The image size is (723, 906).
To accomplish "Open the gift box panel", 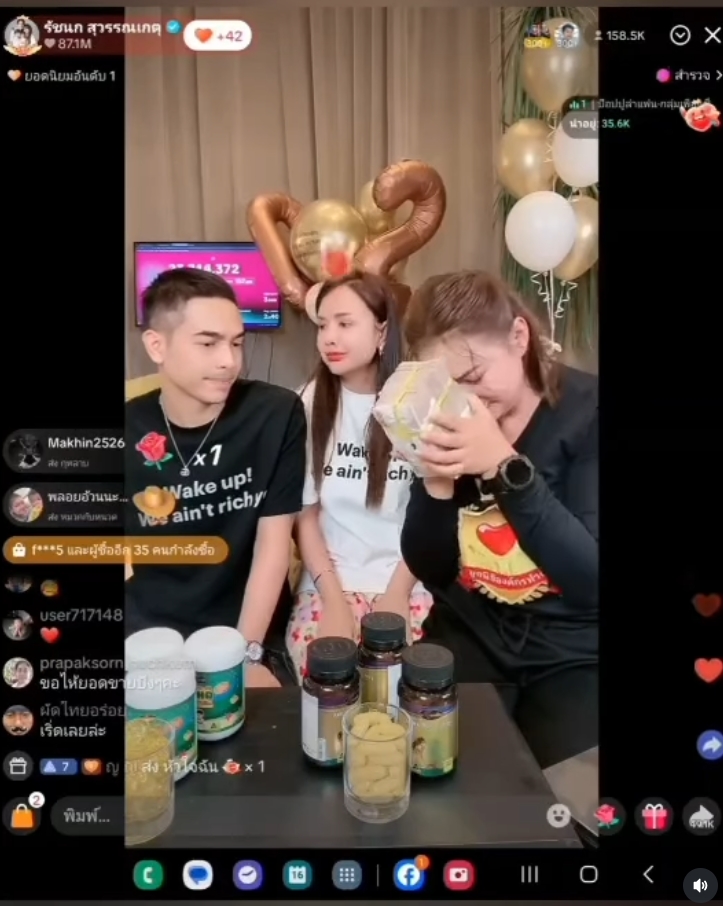I will [x=654, y=816].
